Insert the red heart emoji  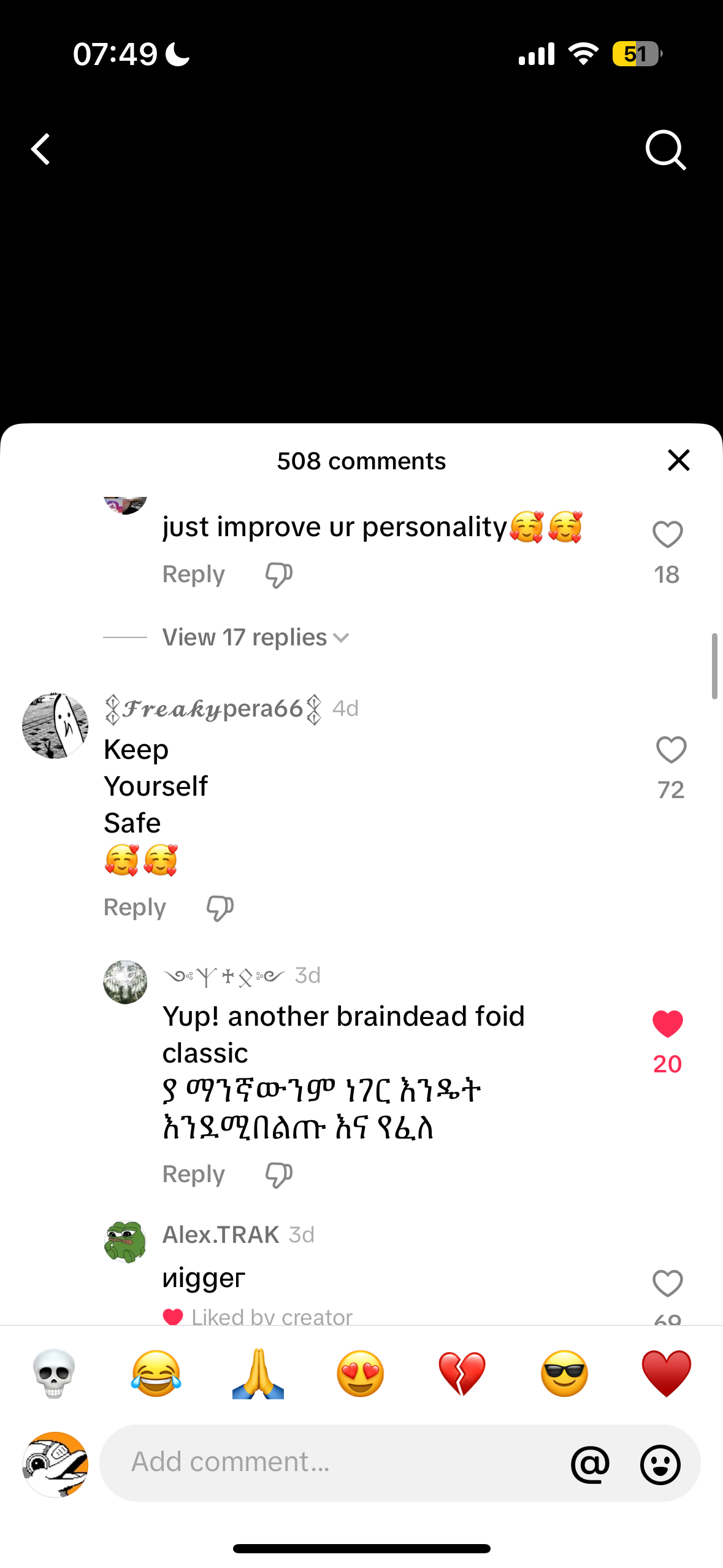666,1373
